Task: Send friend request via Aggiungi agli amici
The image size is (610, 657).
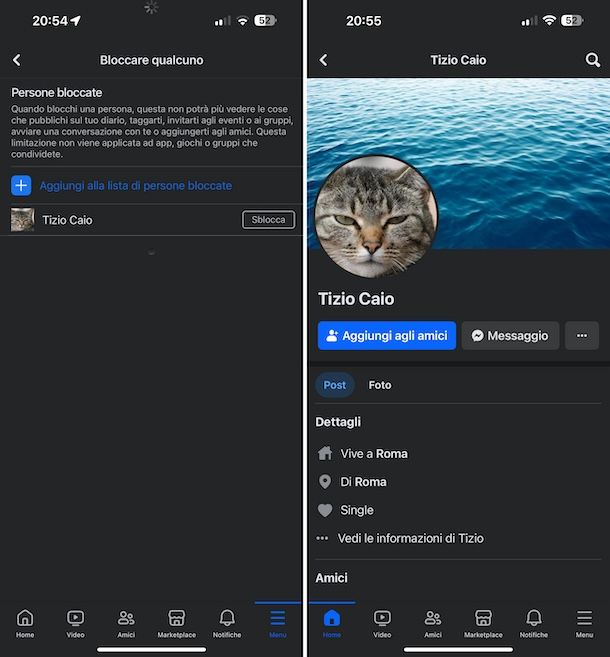Action: tap(386, 336)
